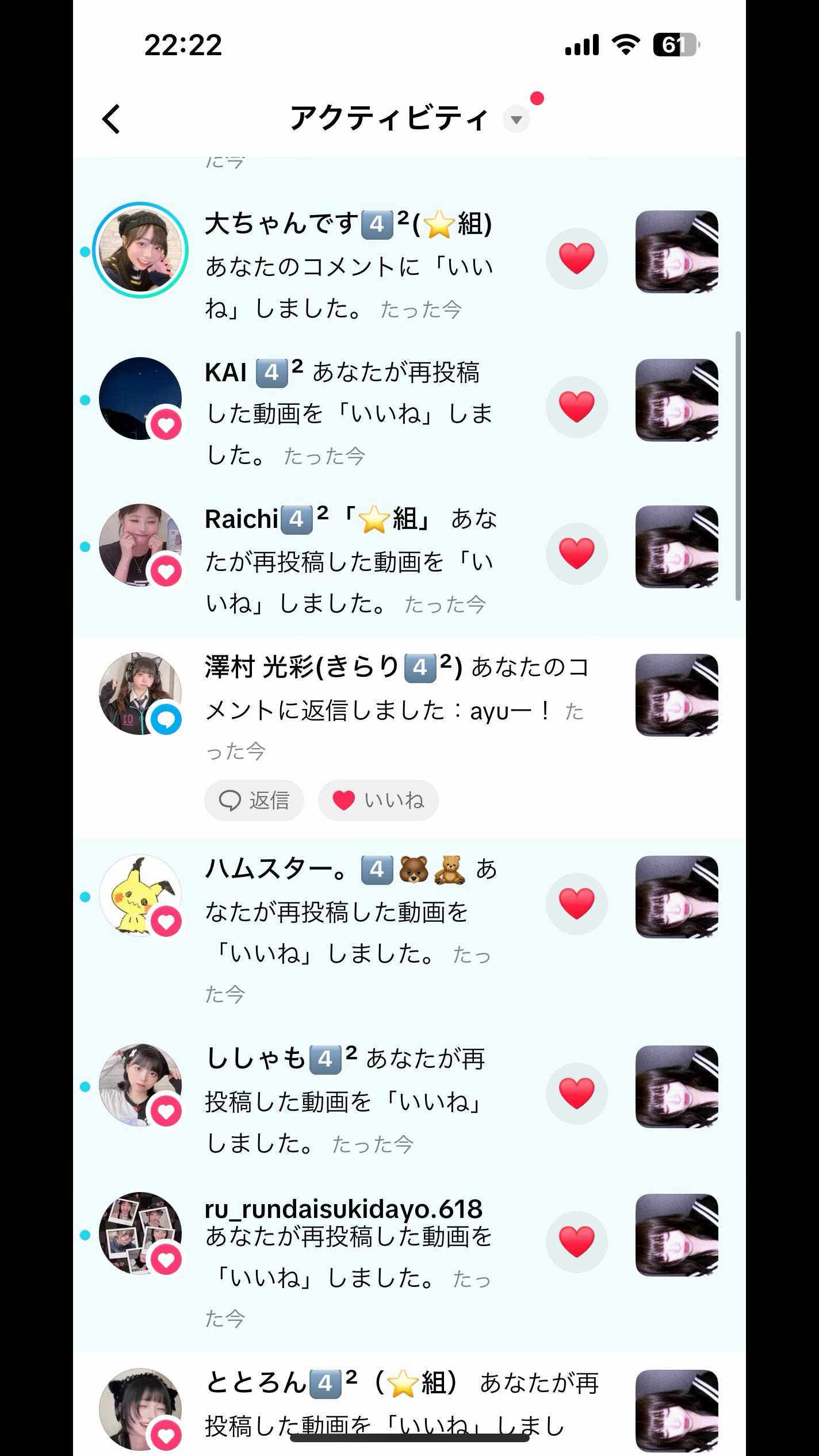Tap いいね on 澤村 光彩's reply
This screenshot has width=819, height=1456.
click(x=378, y=800)
